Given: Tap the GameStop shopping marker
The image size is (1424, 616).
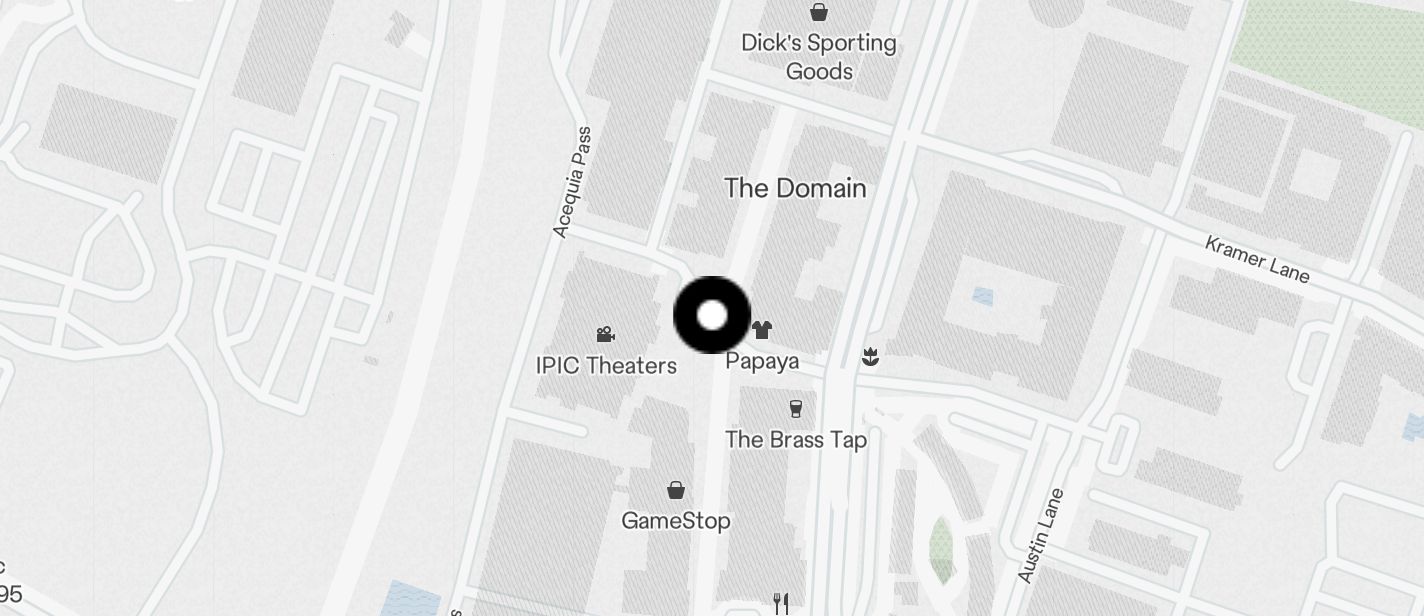Looking at the screenshot, I should [x=676, y=490].
